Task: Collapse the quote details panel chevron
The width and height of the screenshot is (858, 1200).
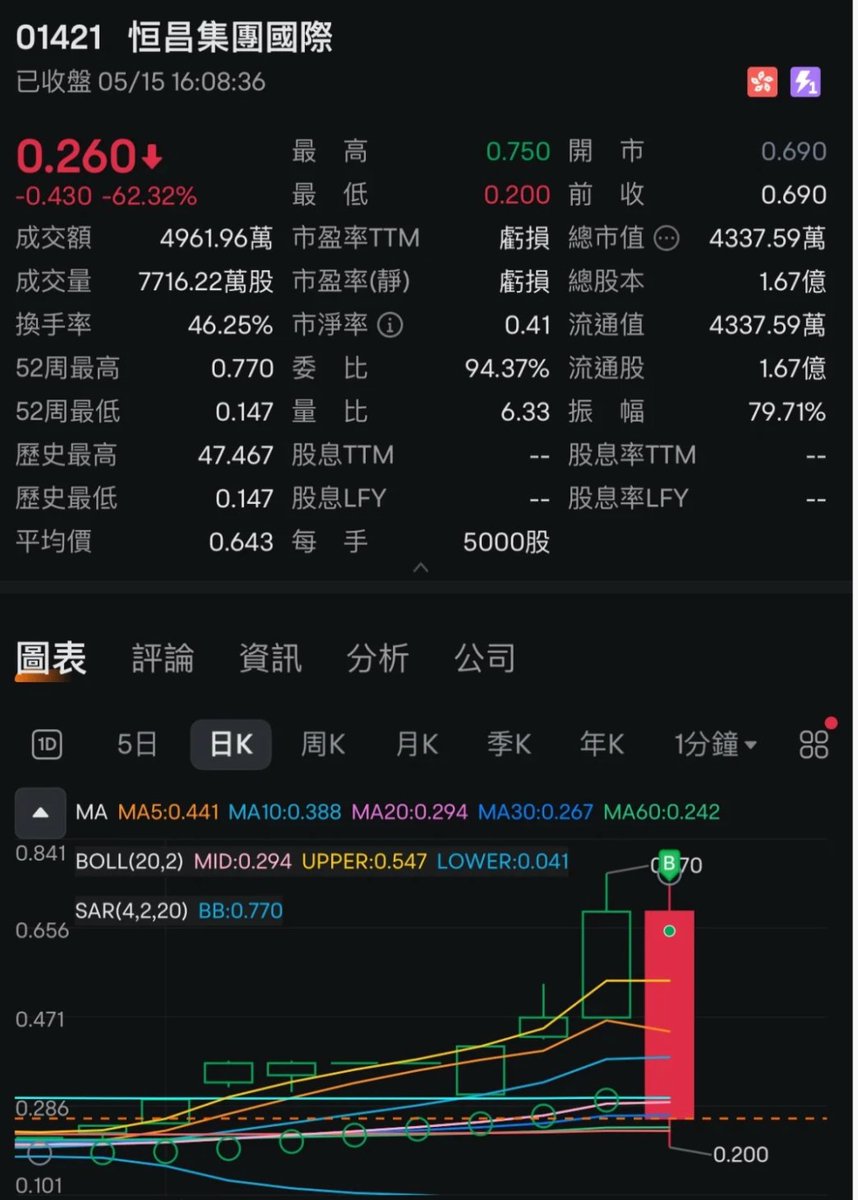Action: pos(421,568)
